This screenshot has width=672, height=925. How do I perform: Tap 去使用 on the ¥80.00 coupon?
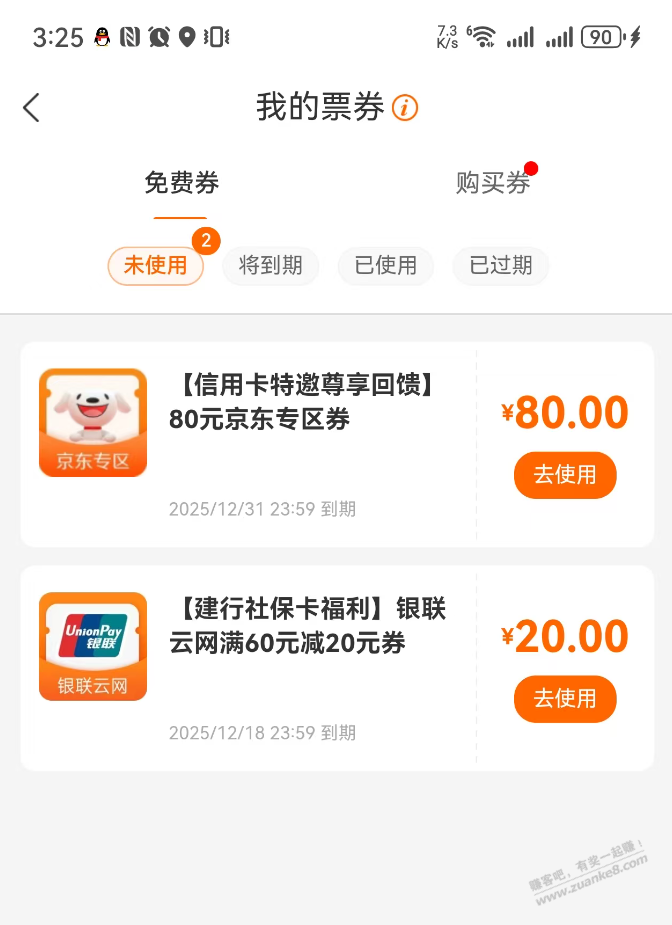(565, 475)
